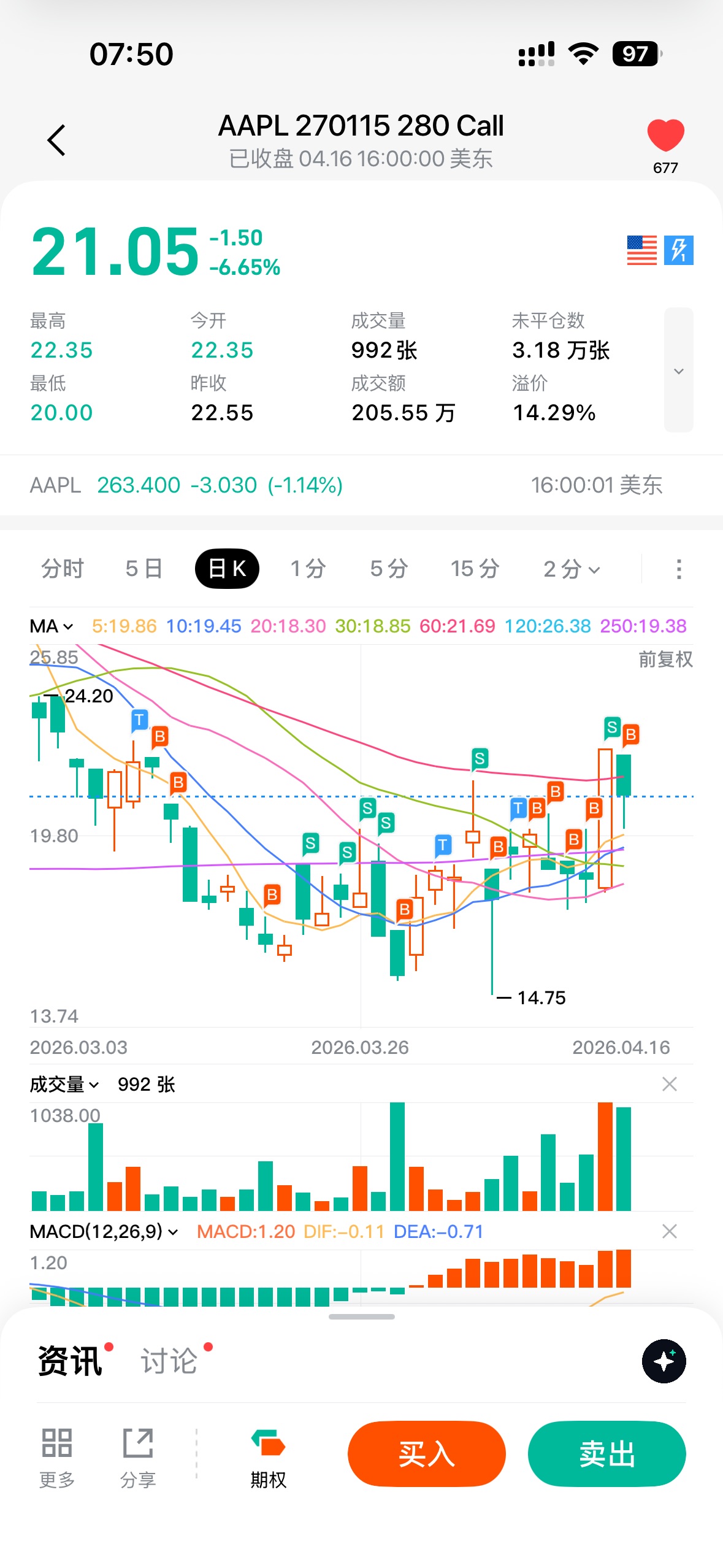The image size is (723, 1568).
Task: Switch chart to 15分 interval
Action: coord(475,569)
